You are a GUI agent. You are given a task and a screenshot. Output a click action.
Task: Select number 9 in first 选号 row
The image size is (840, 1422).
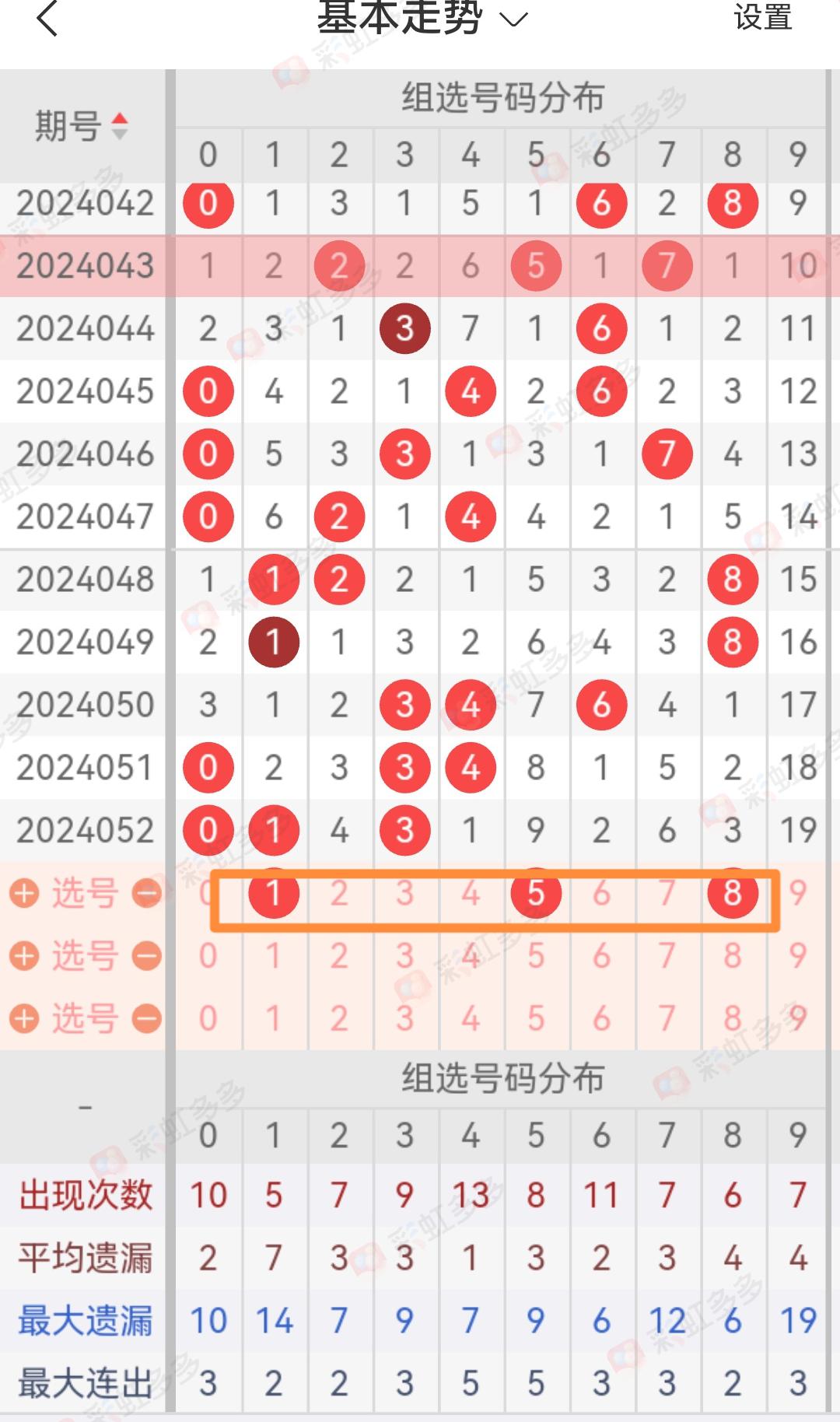tap(798, 893)
